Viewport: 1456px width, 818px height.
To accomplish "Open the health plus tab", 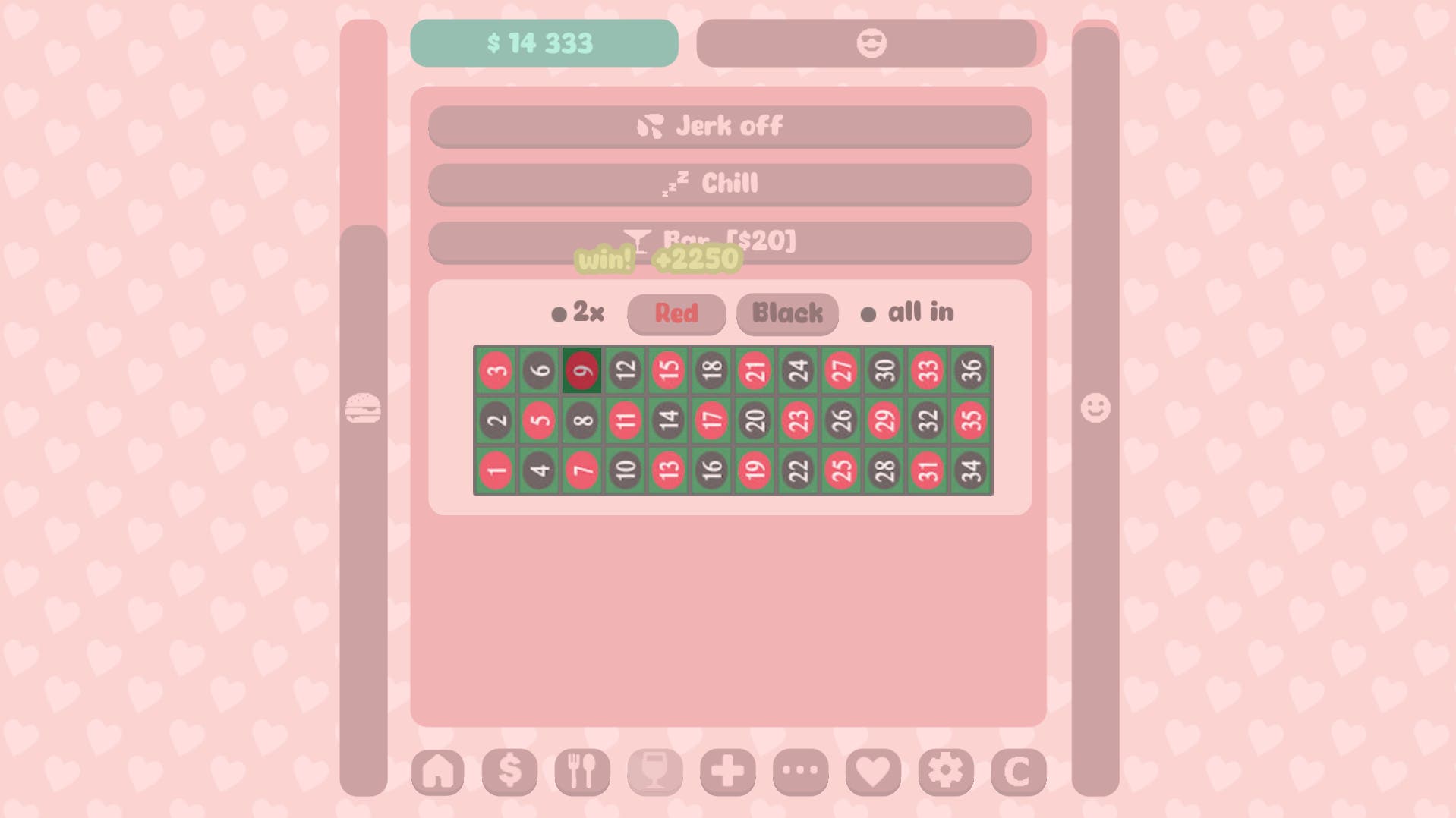I will click(x=727, y=772).
